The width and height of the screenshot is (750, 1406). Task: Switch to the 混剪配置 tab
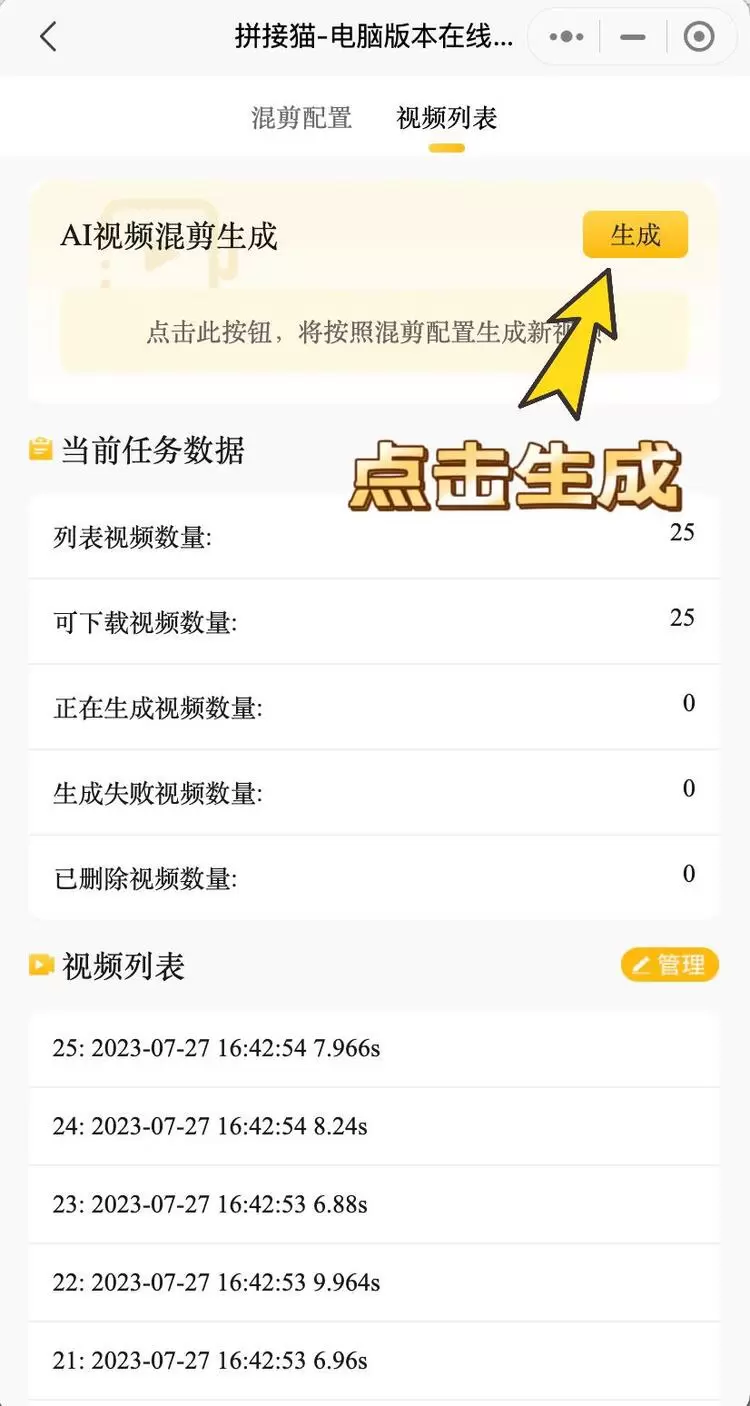[301, 118]
